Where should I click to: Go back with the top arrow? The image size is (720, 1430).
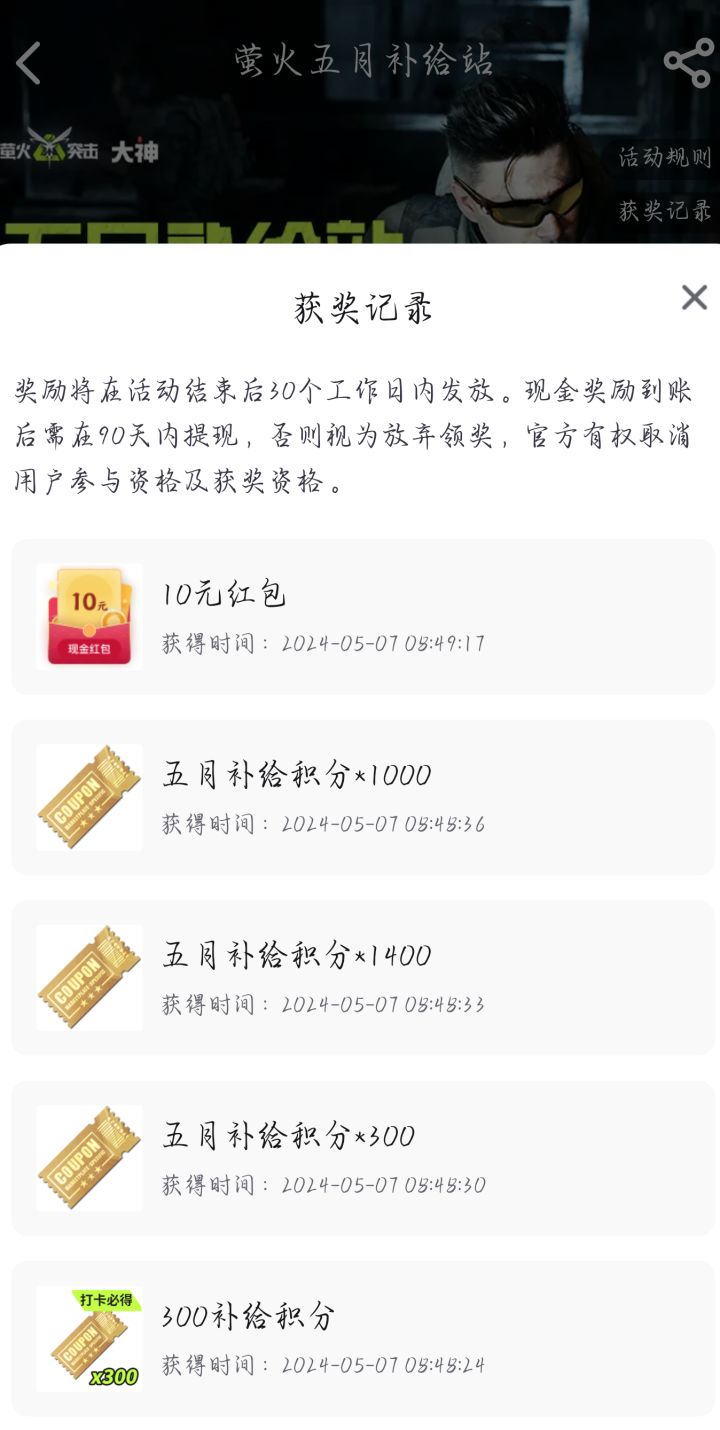tap(29, 63)
